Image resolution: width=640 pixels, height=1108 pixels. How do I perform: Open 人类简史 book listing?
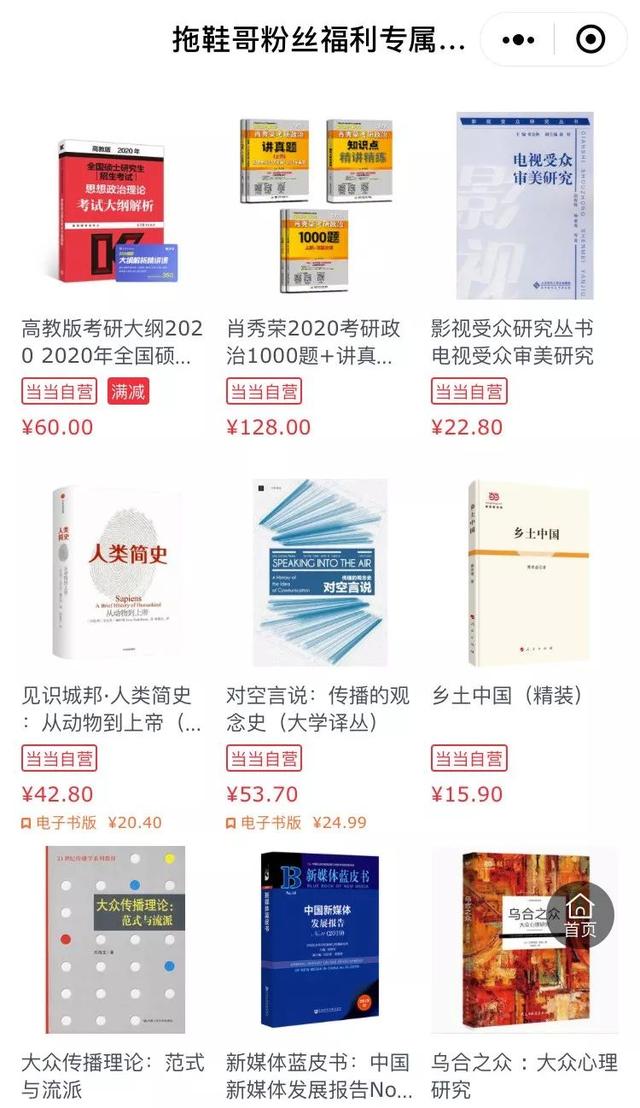pos(113,573)
